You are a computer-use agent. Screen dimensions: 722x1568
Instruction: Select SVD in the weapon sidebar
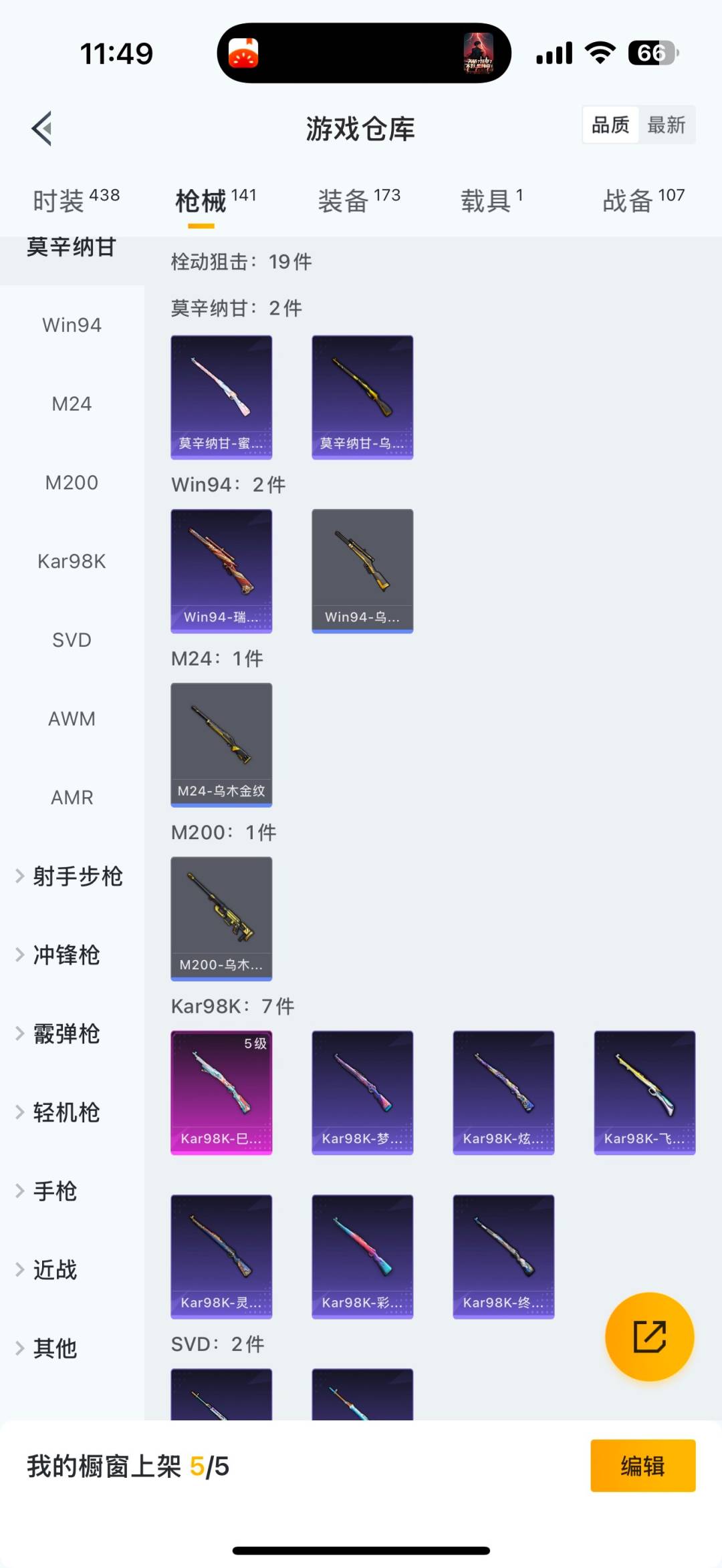[71, 639]
